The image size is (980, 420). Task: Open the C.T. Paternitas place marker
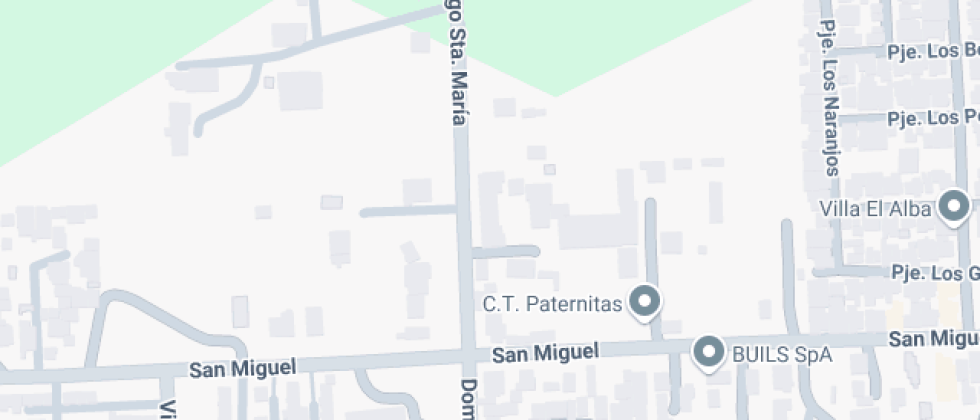[645, 302]
